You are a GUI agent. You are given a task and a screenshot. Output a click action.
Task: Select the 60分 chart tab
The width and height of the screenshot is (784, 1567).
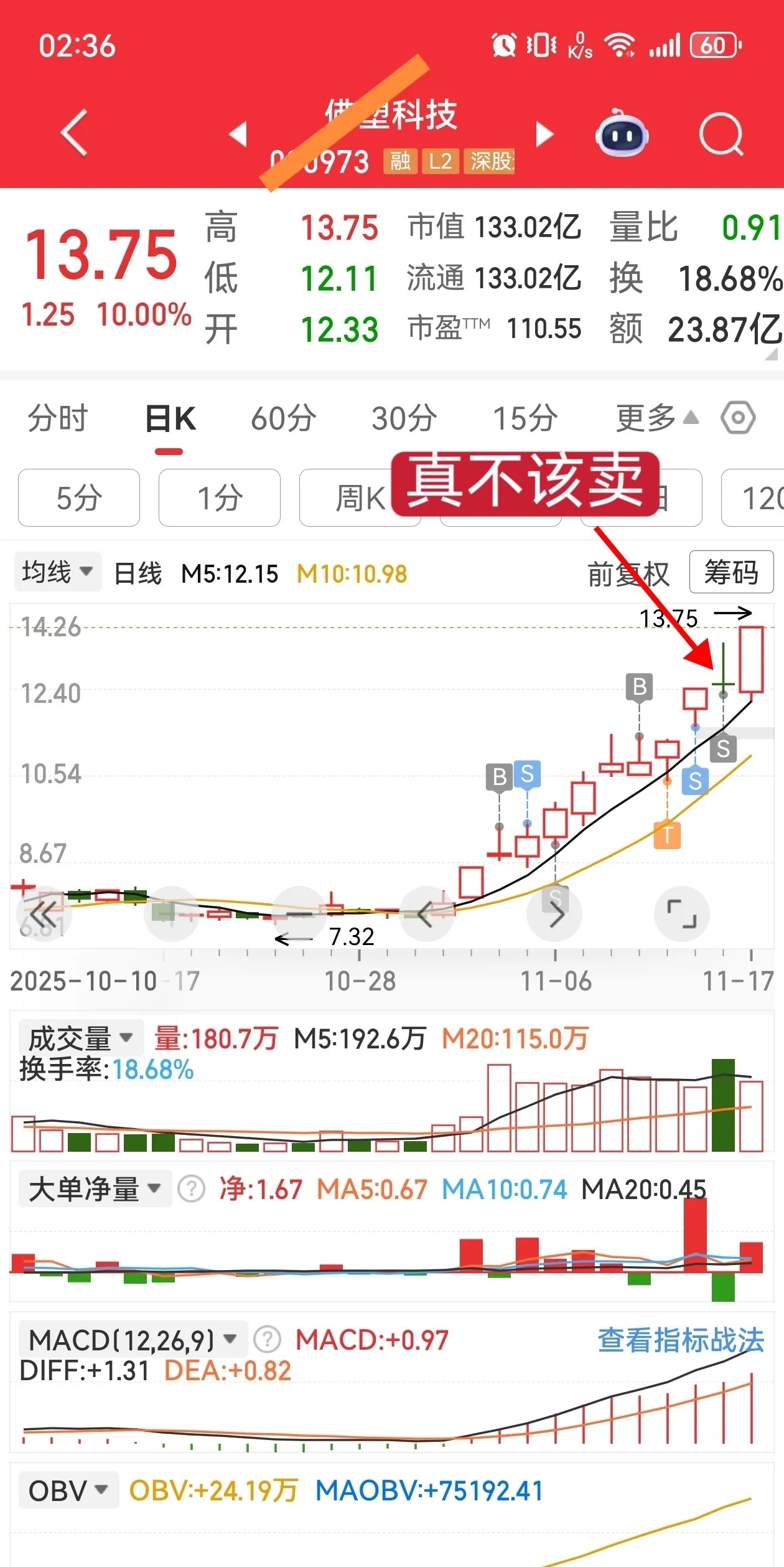284,418
